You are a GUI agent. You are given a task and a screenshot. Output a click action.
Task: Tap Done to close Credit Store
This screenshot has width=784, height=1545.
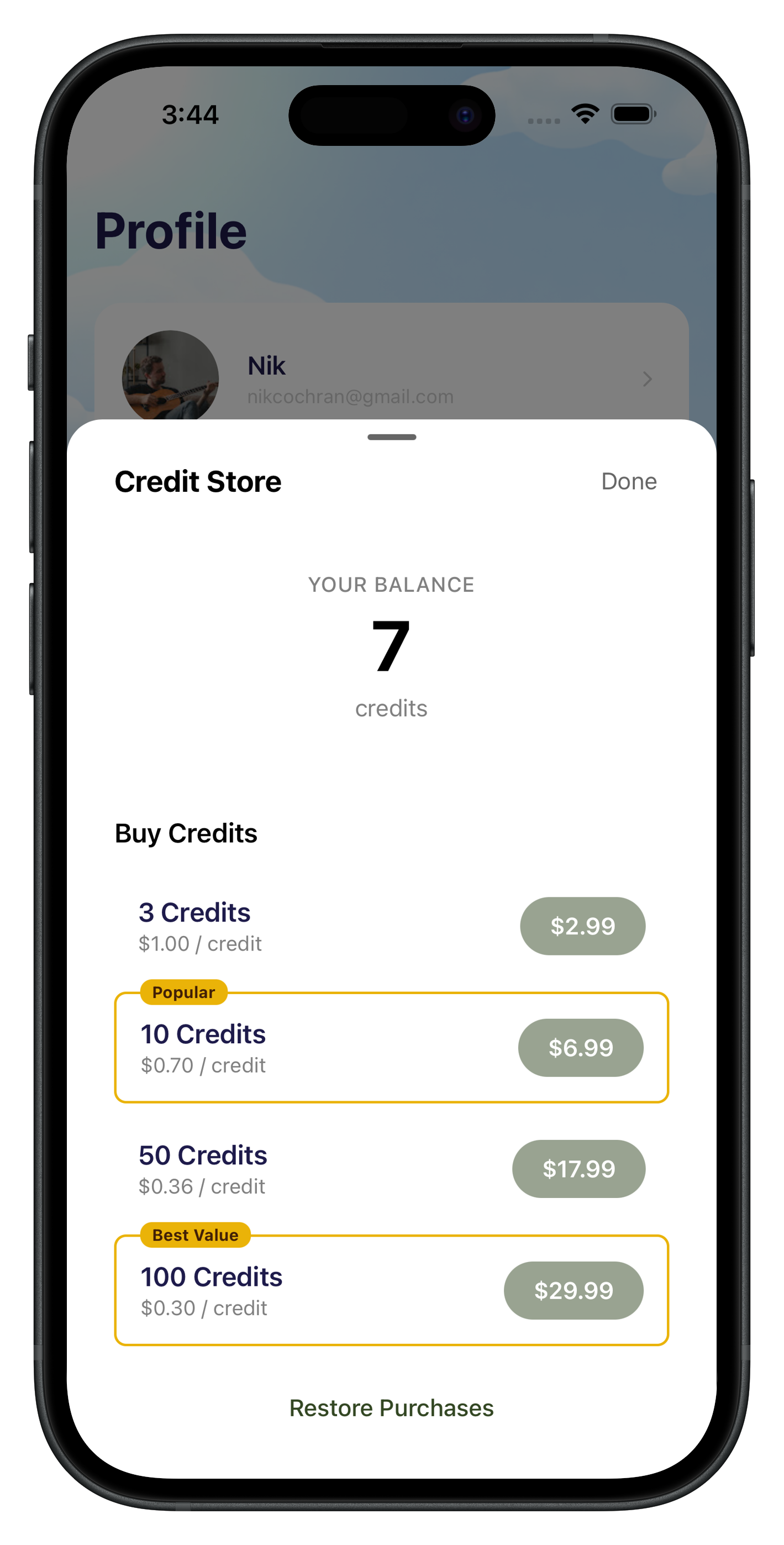pos(629,482)
